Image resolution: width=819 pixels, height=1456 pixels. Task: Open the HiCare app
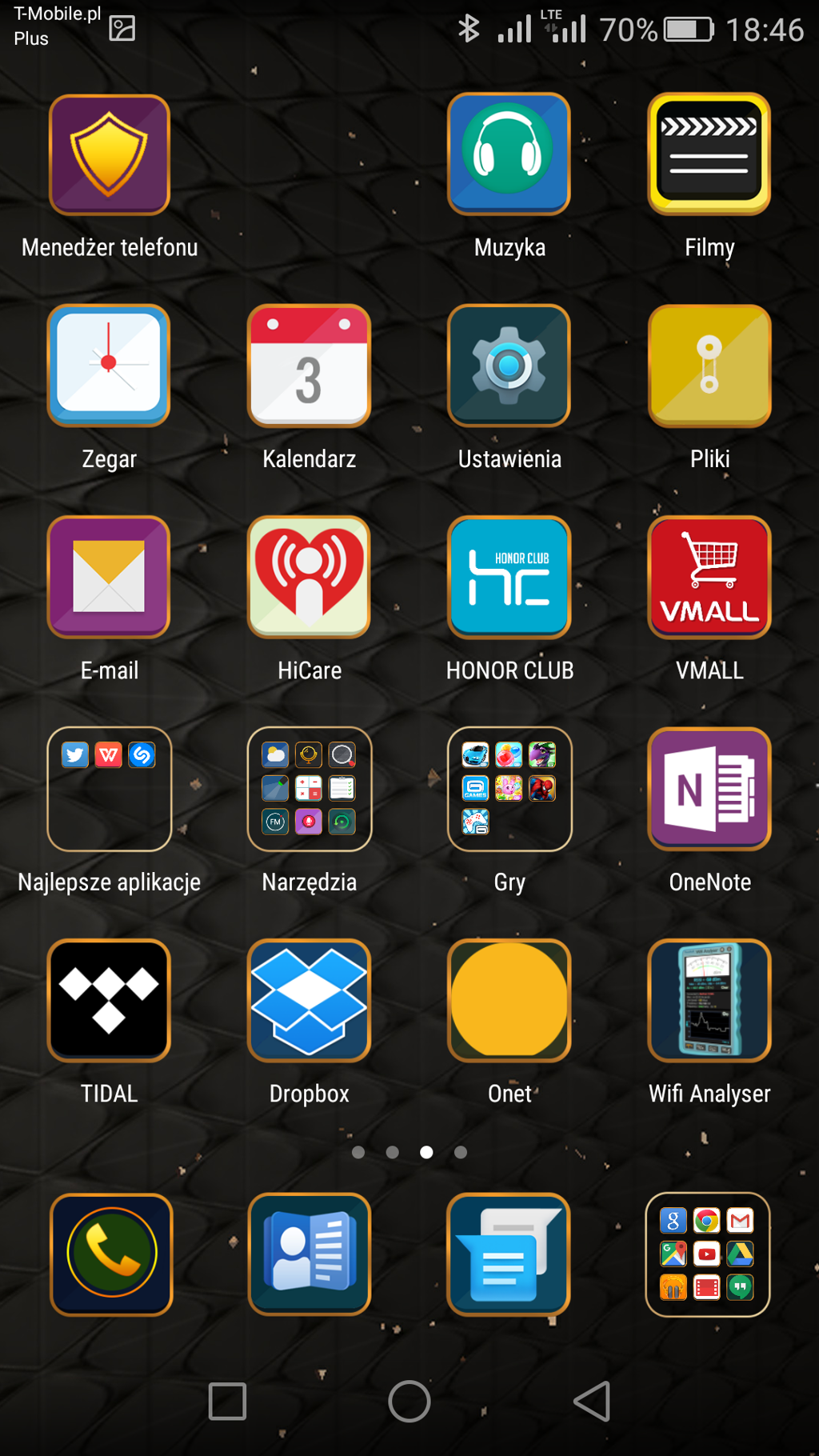[310, 577]
